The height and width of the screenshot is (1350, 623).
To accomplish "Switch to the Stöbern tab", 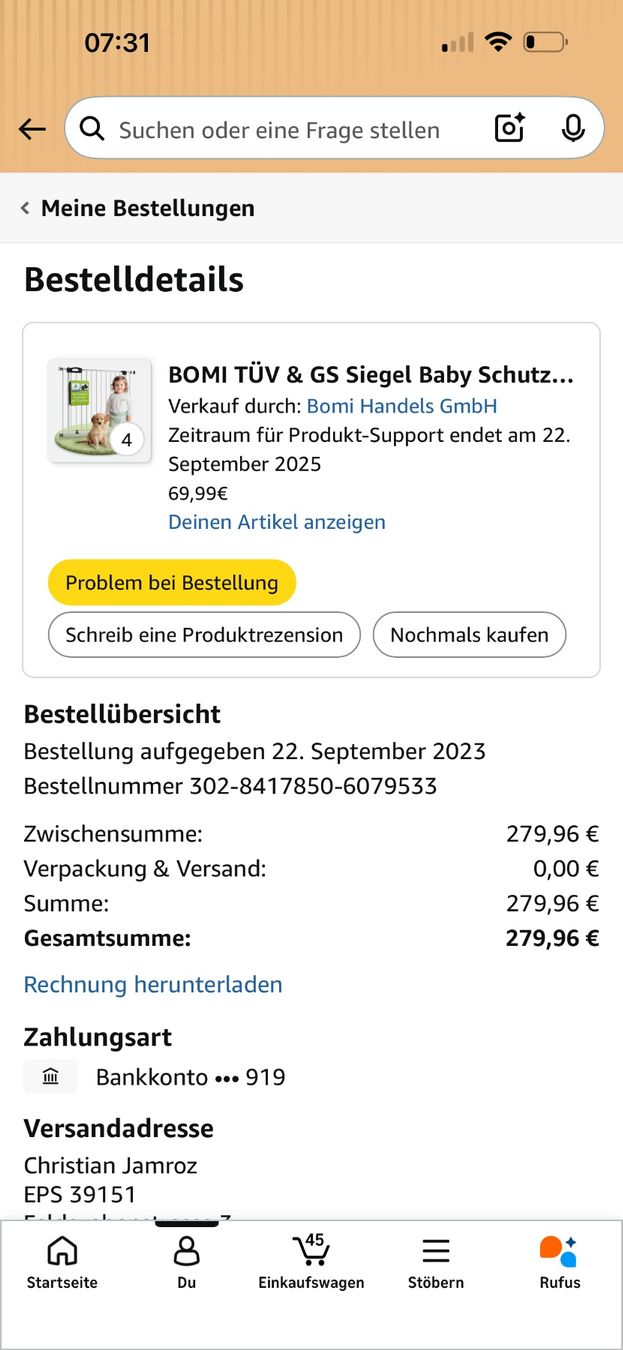I will pyautogui.click(x=436, y=1263).
